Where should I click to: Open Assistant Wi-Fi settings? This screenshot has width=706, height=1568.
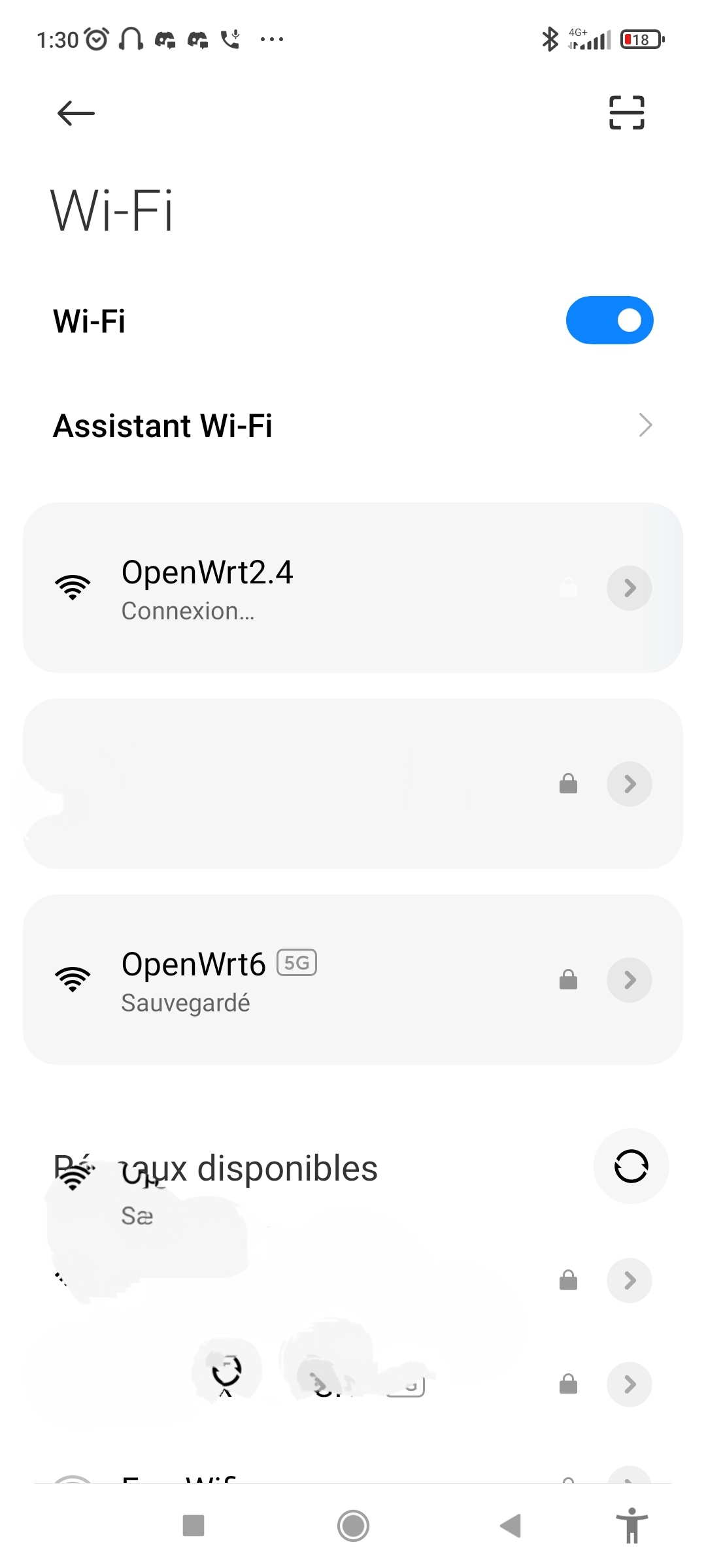353,425
